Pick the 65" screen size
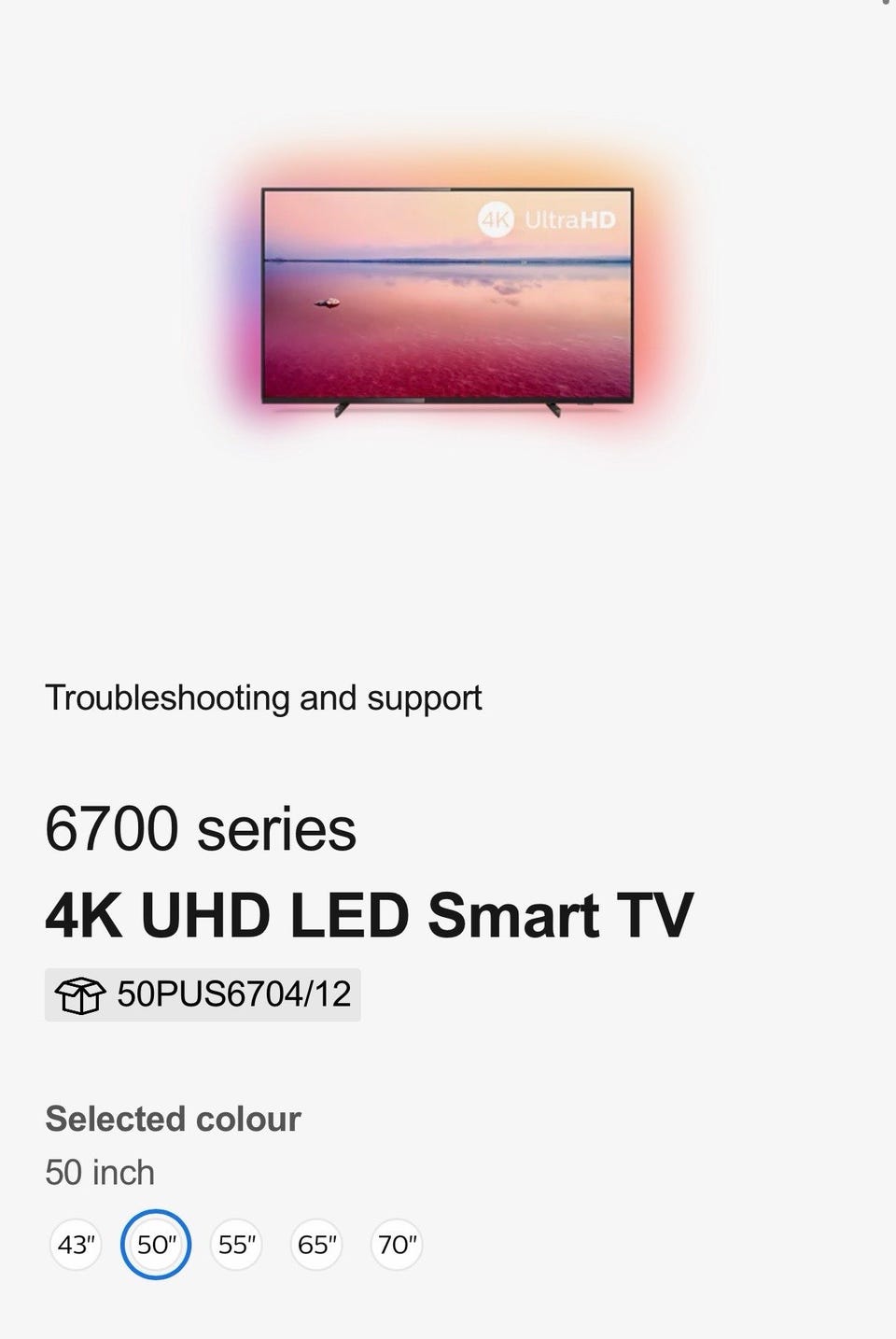The height and width of the screenshot is (1339, 896). [x=316, y=1245]
